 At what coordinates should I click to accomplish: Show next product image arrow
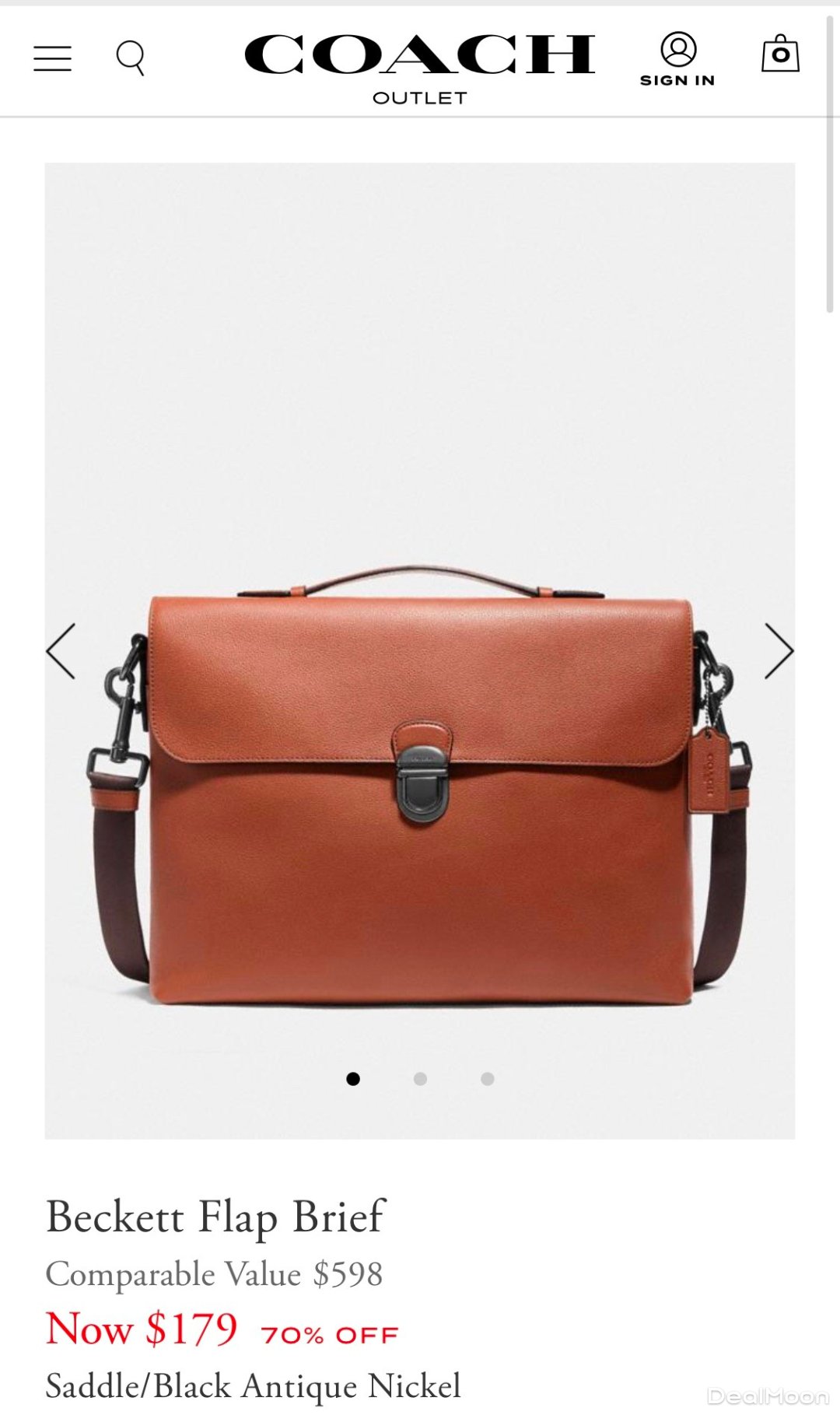point(779,651)
